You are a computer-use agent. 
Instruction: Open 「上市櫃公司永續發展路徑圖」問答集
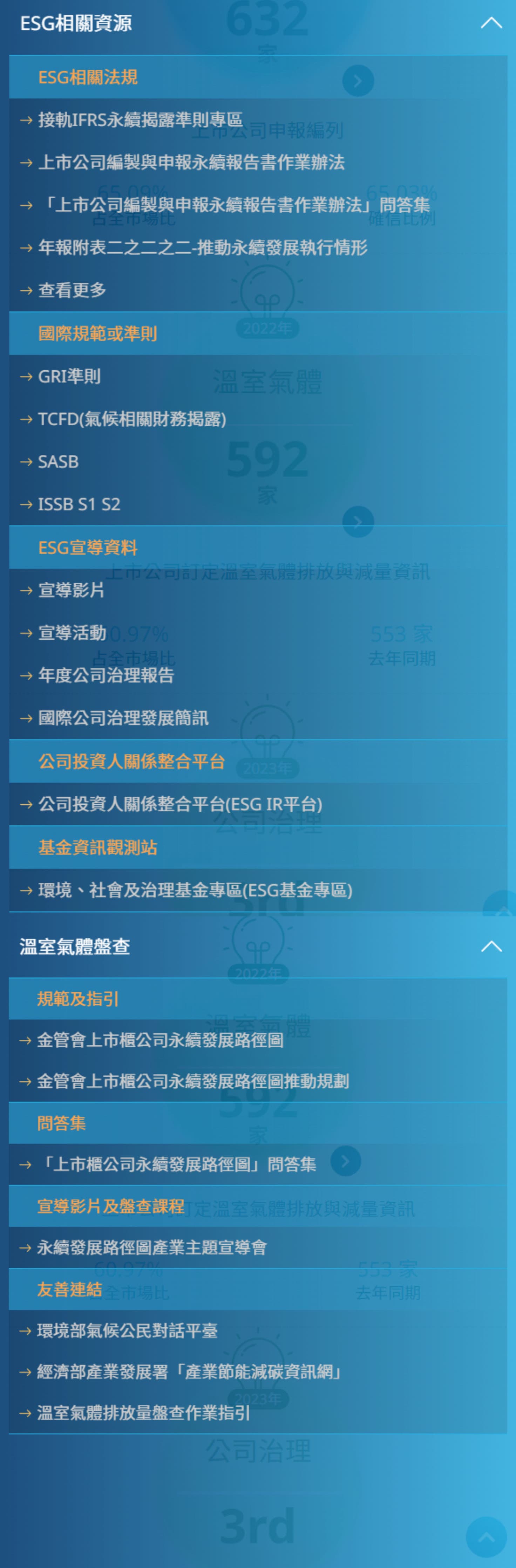[176, 1164]
